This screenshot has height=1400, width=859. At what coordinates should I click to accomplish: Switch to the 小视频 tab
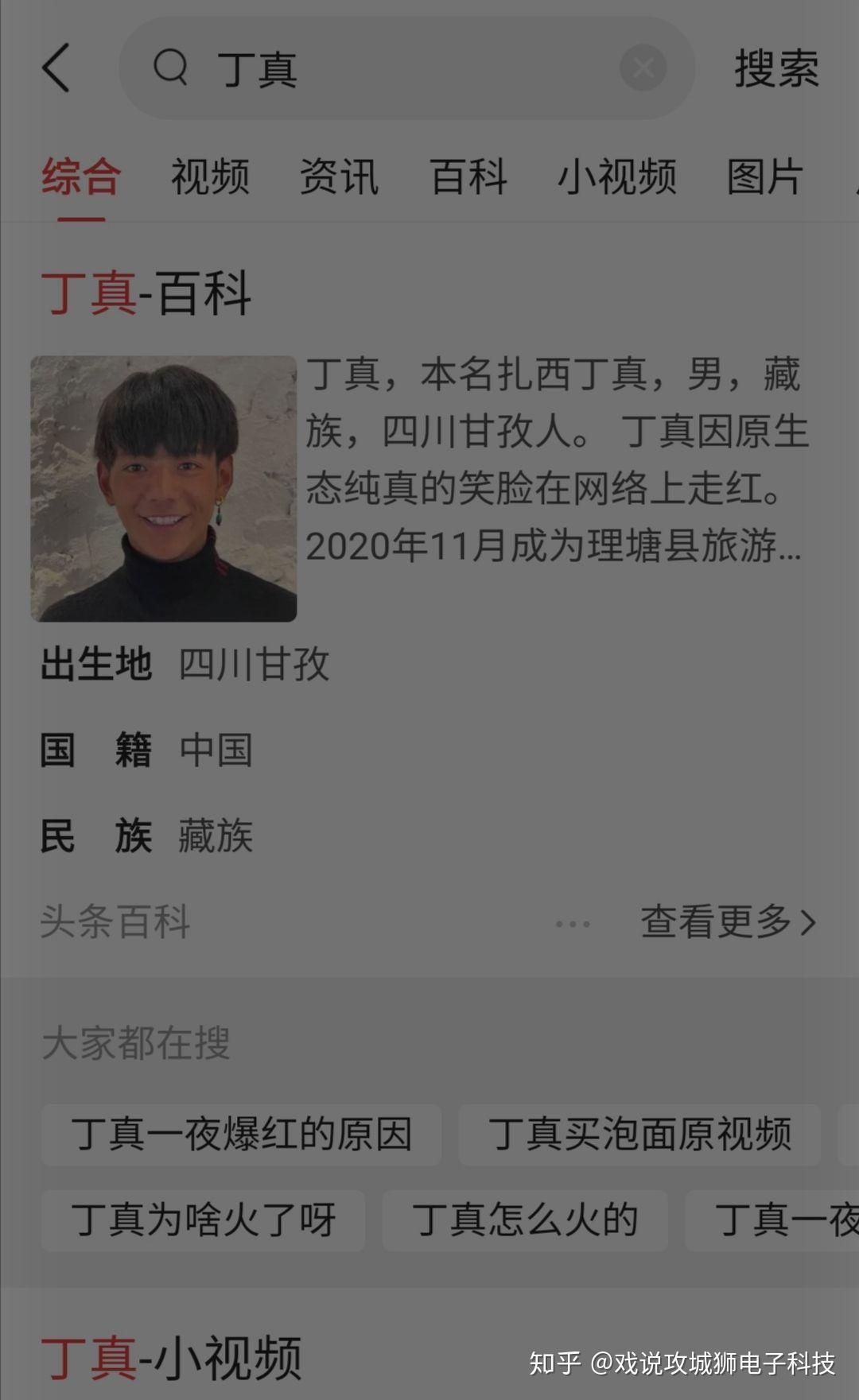[x=617, y=176]
